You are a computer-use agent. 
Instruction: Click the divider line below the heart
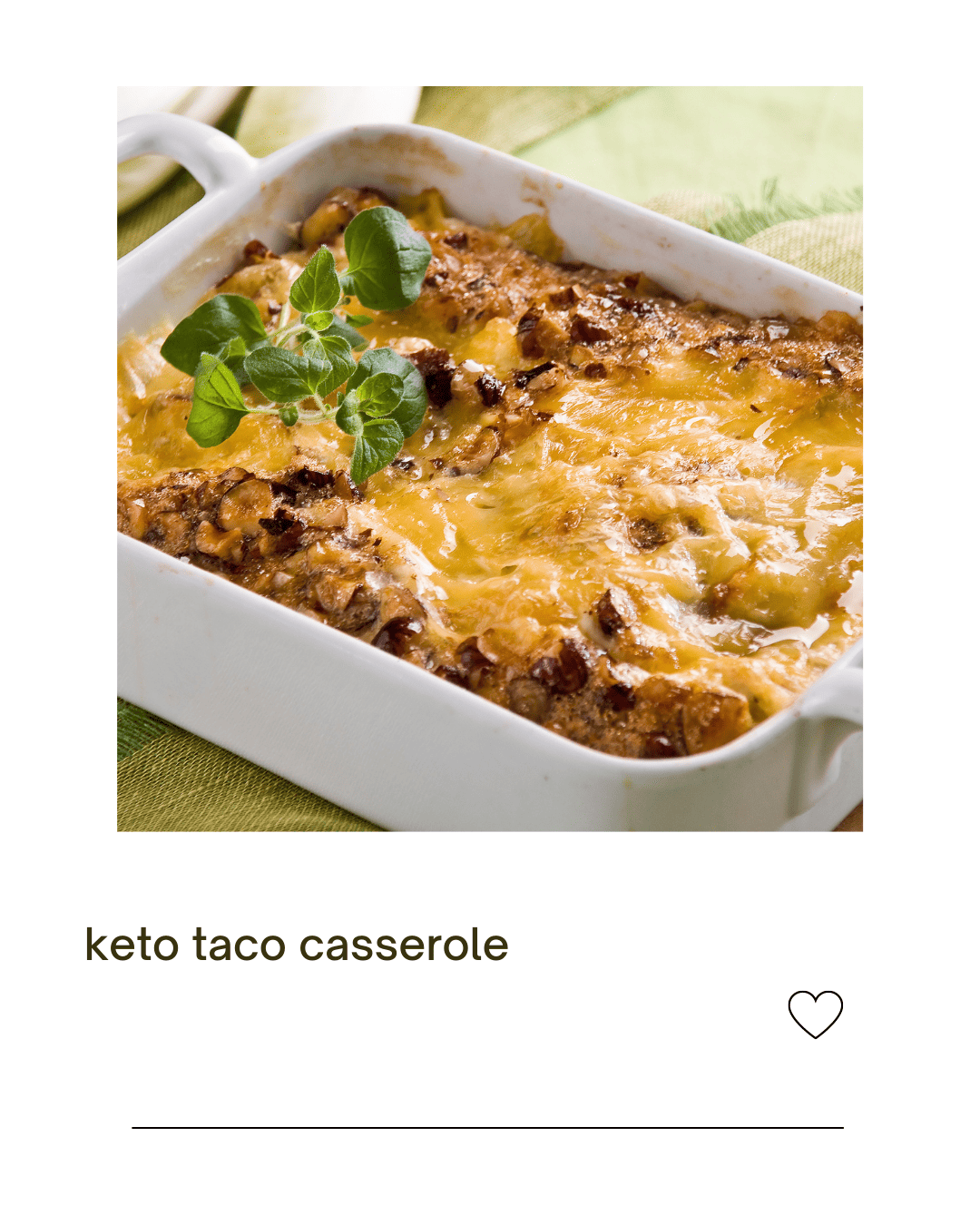click(x=490, y=1129)
